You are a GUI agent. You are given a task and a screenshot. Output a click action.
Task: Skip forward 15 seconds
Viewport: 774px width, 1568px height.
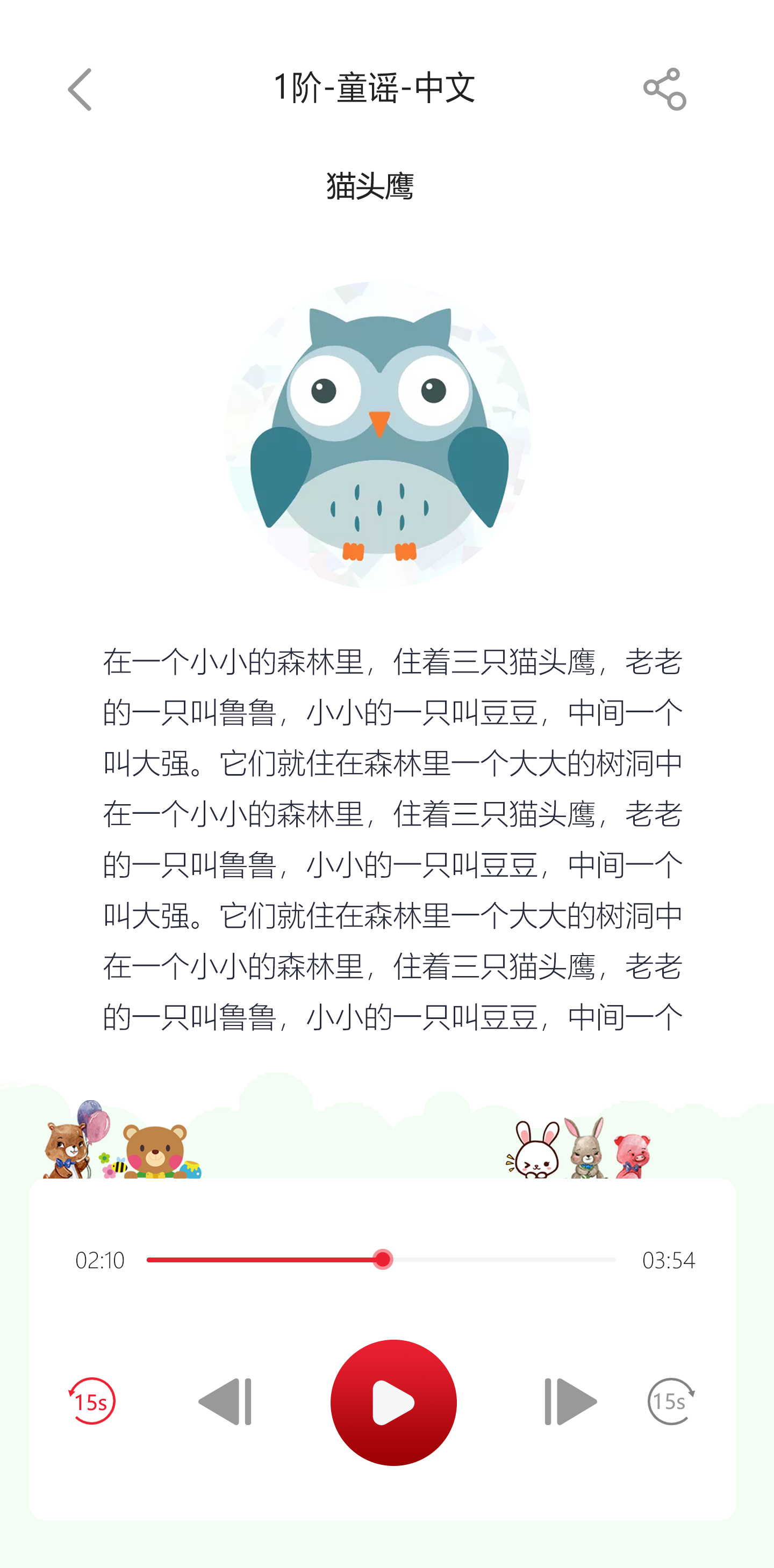(x=670, y=1401)
